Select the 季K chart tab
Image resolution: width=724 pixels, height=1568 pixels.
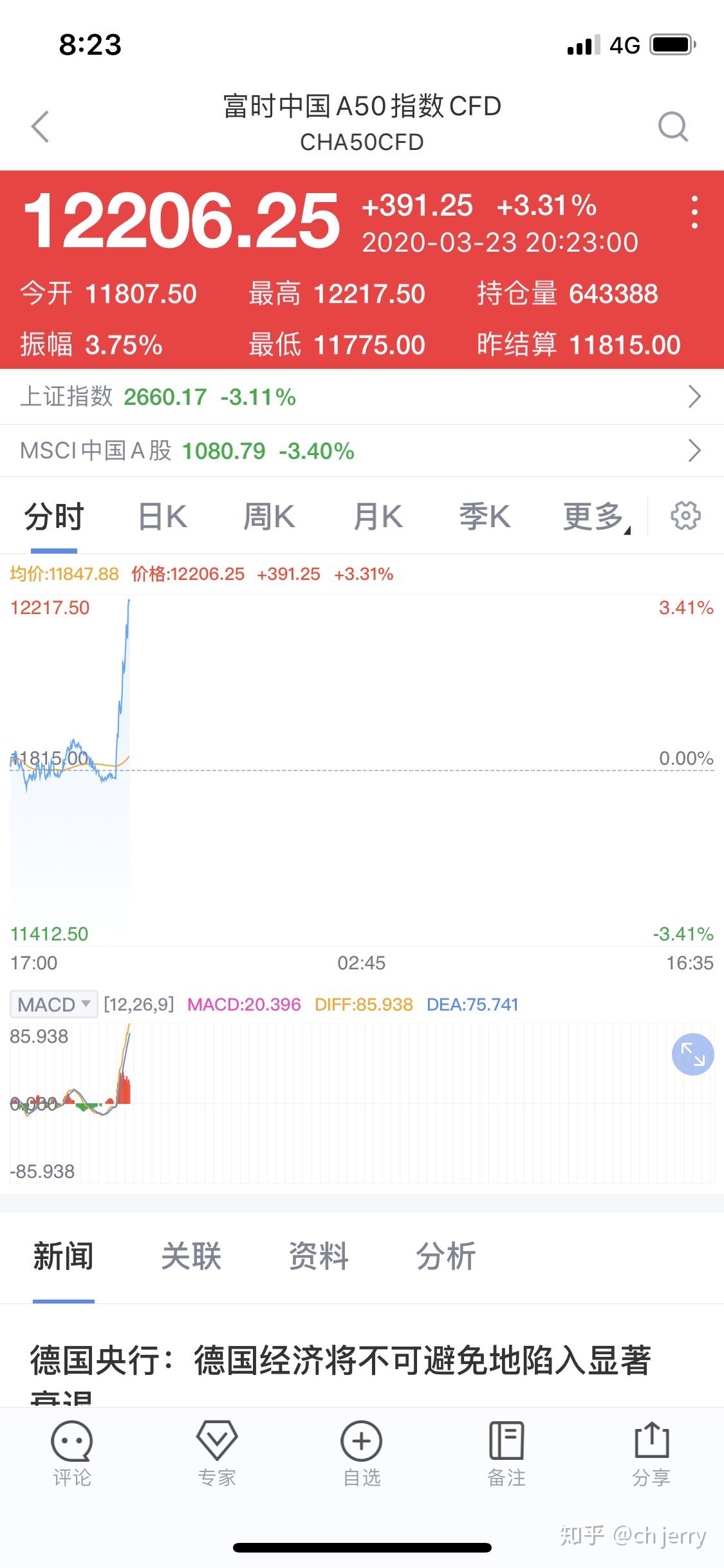pyautogui.click(x=485, y=517)
